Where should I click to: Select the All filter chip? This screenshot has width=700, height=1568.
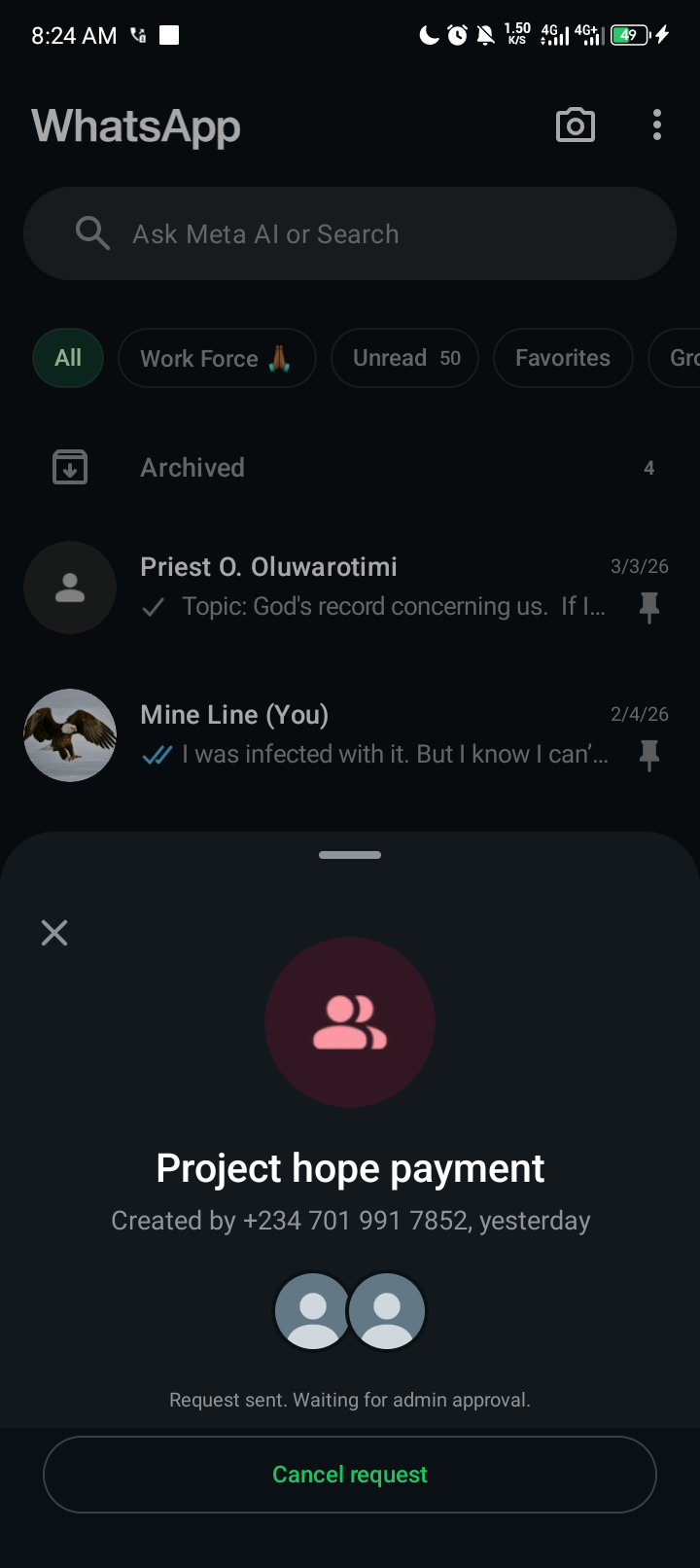coord(68,358)
